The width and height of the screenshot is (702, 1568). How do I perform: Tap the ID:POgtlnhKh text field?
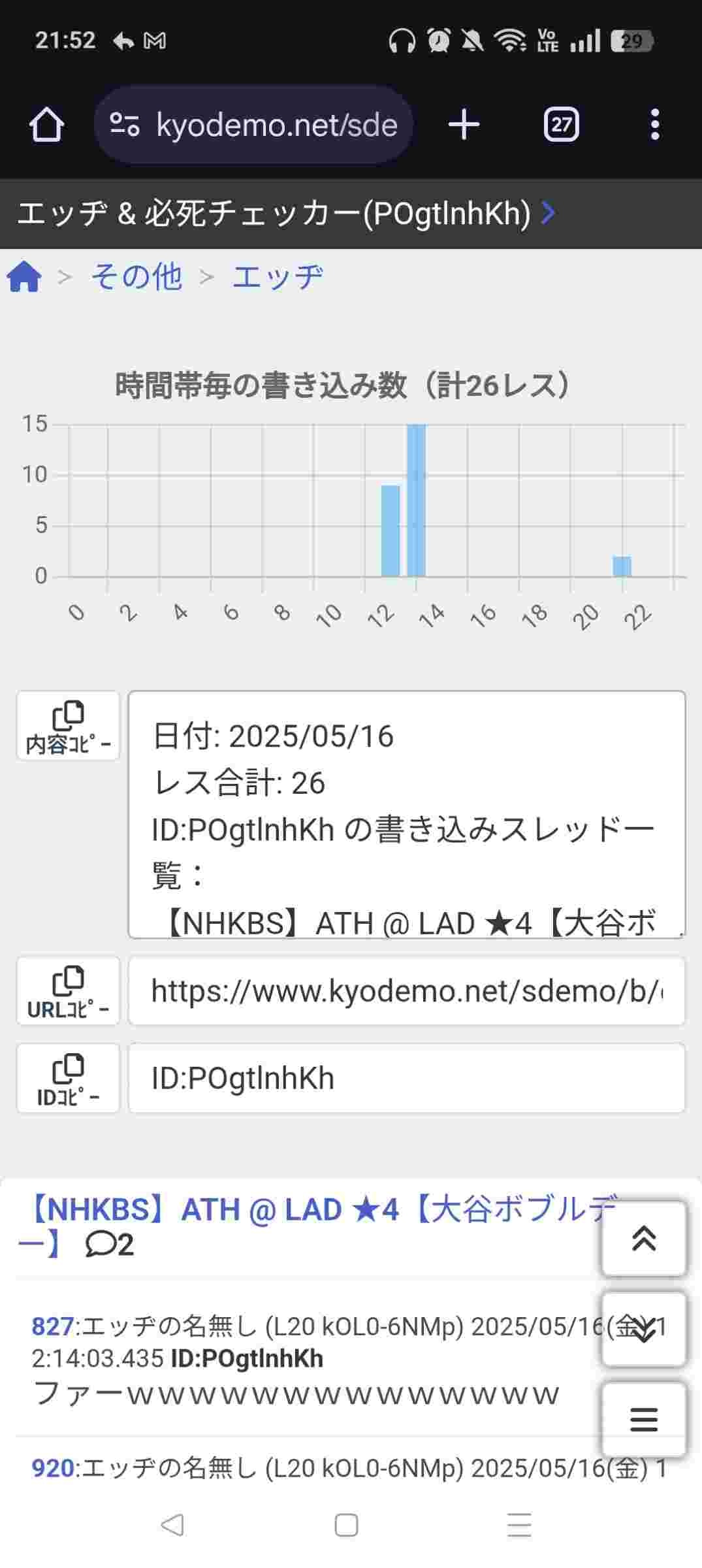[406, 1078]
